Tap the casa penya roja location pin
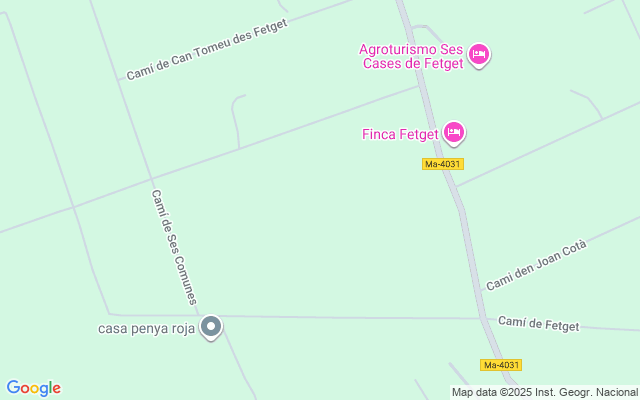 (211, 326)
